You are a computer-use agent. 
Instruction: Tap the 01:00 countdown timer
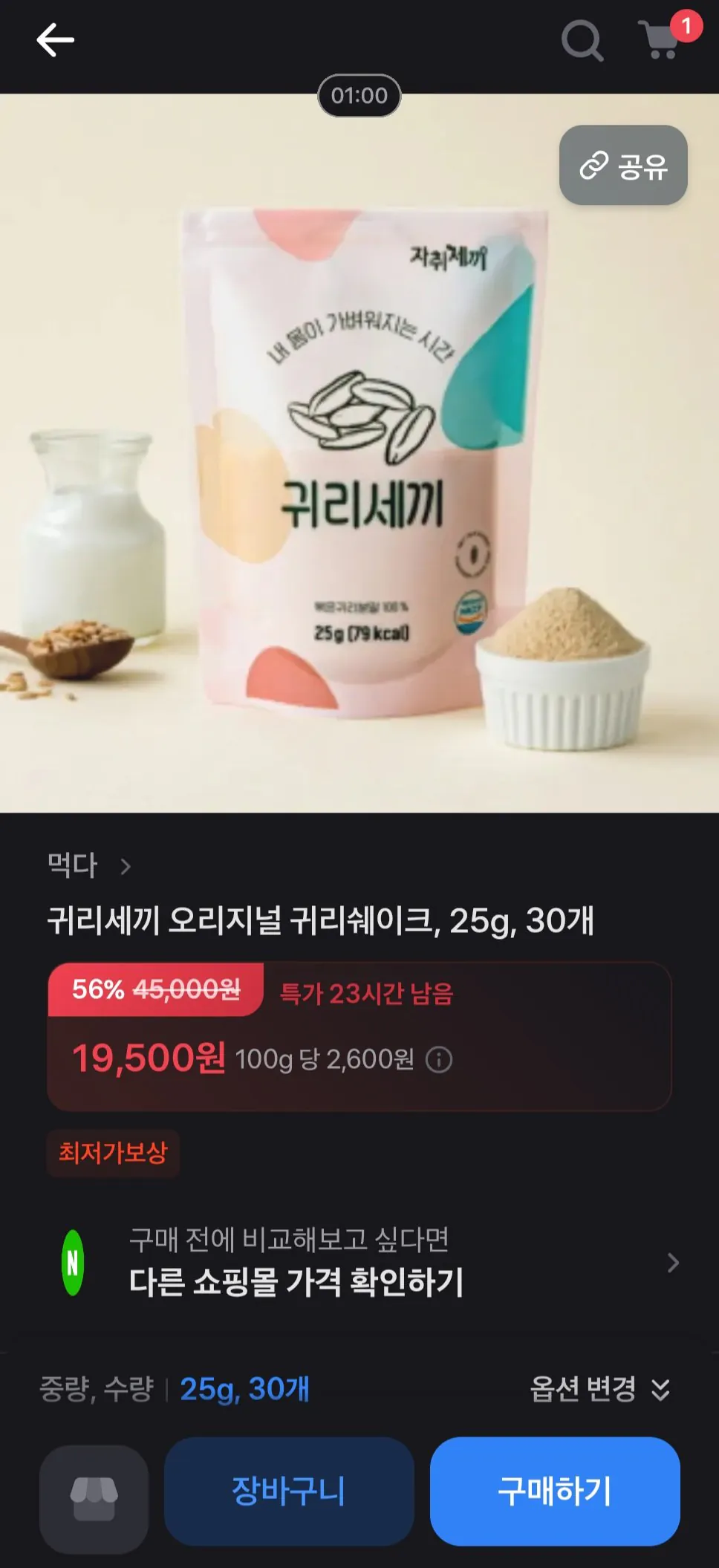359,95
